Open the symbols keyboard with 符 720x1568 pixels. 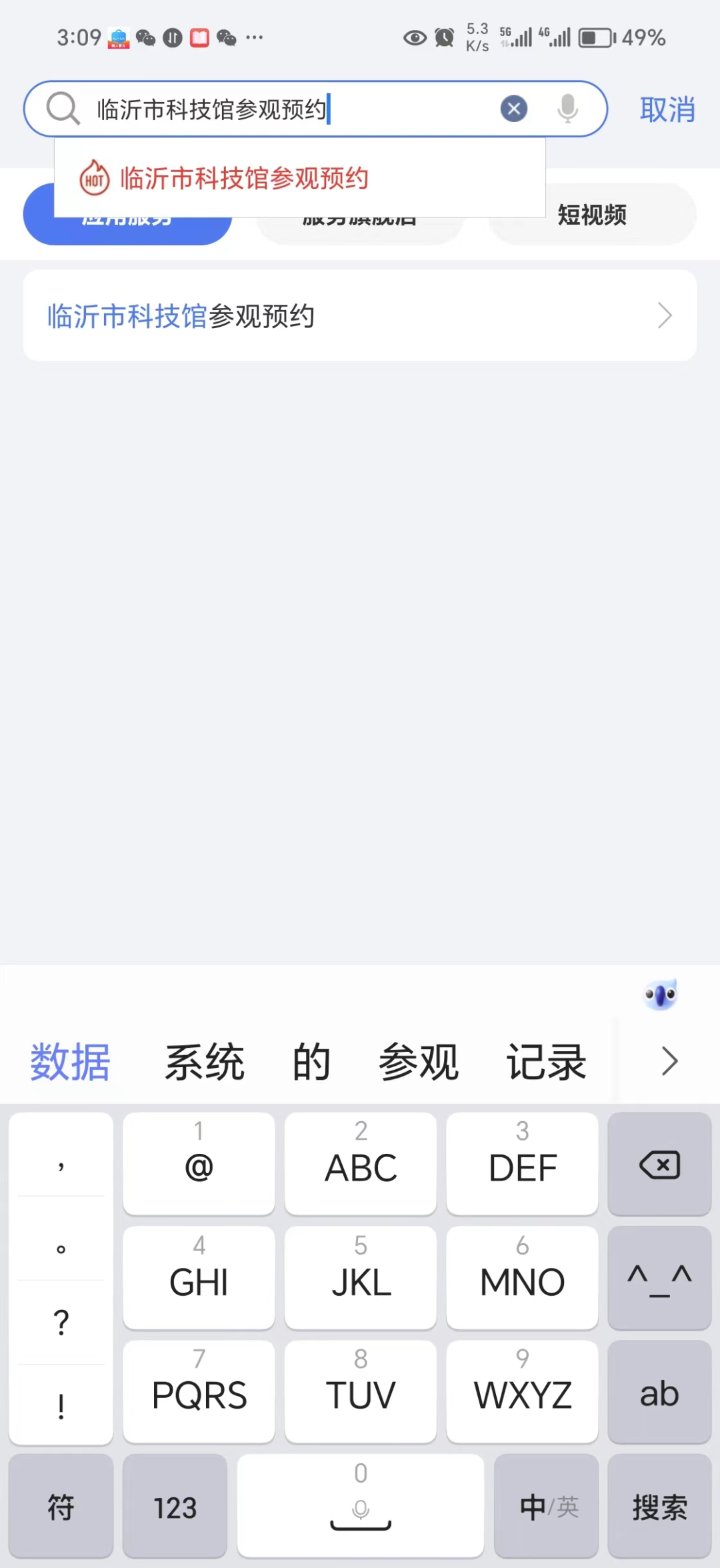[x=61, y=1507]
